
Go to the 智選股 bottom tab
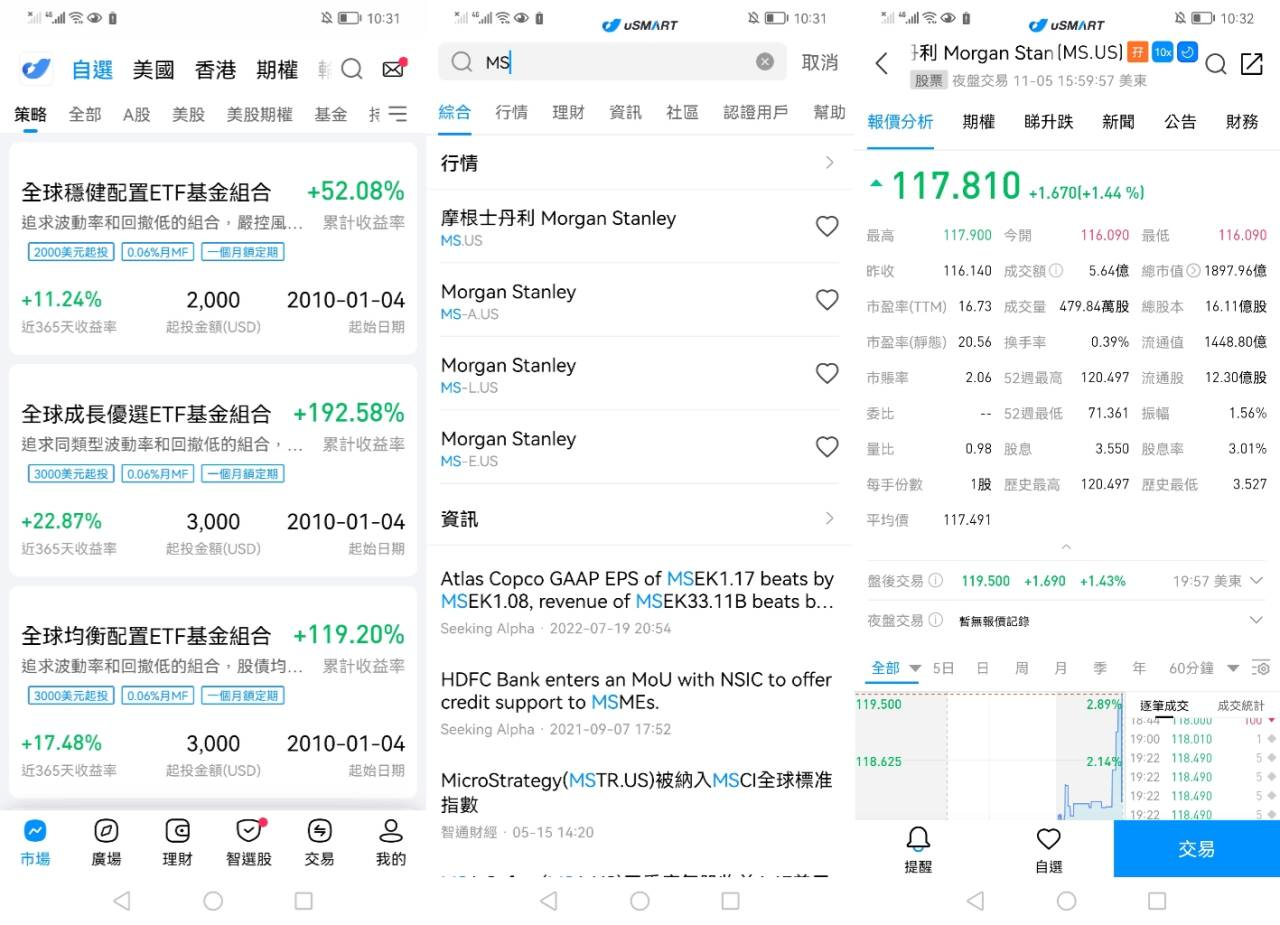coord(248,842)
